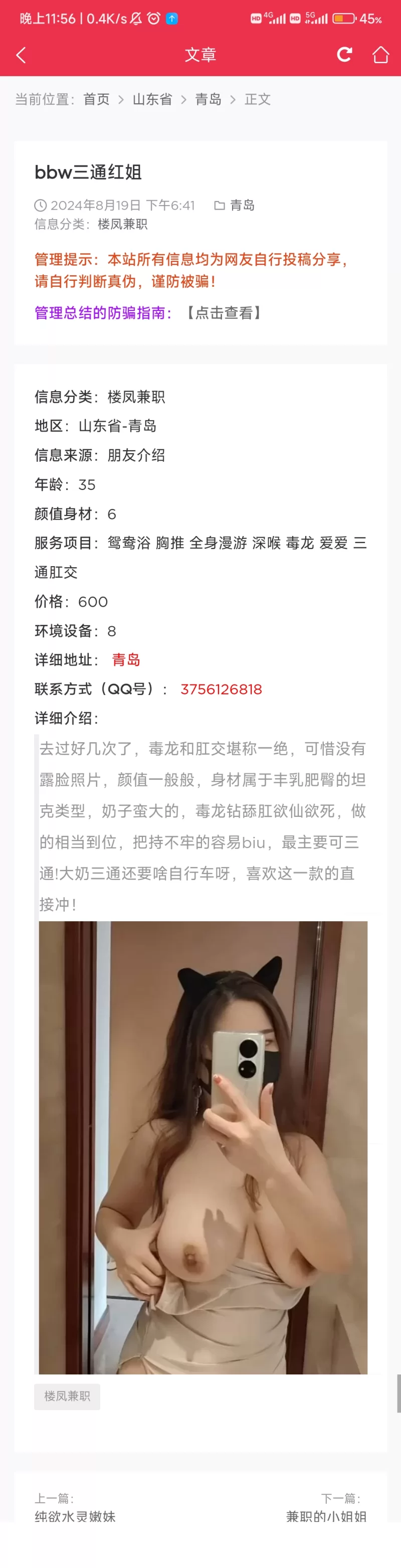
Task: Open 首页 in the breadcrumb
Action: 96,99
